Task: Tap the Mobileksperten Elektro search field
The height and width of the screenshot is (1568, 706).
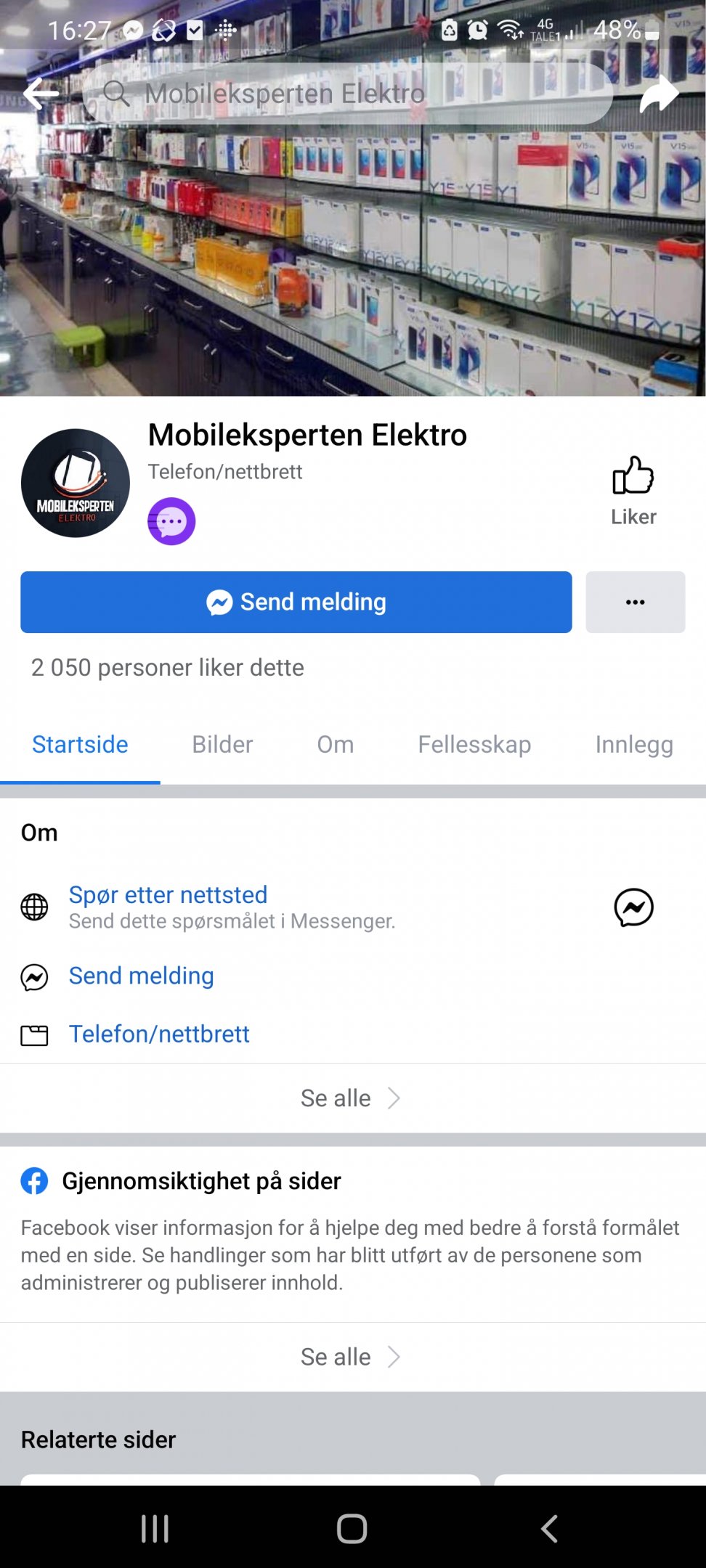Action: (348, 94)
